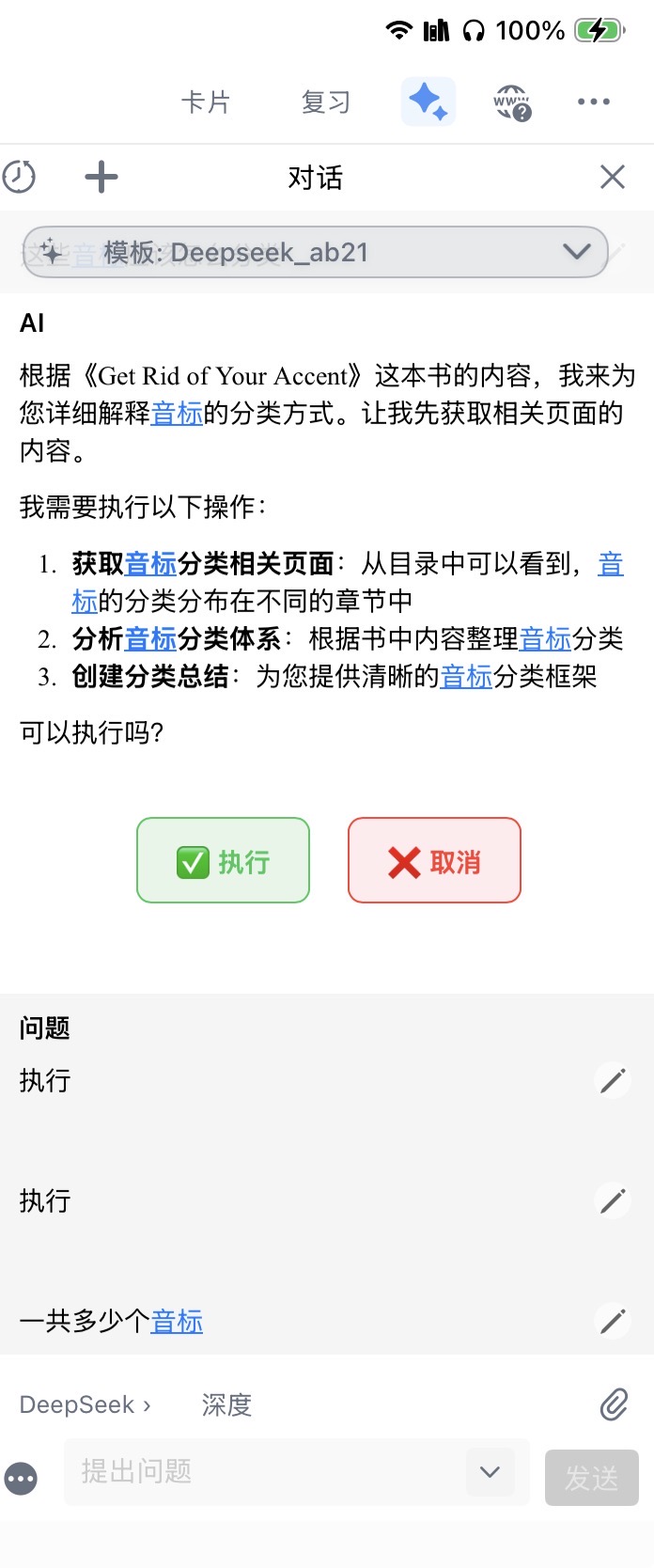Close the 对话 panel

click(613, 177)
